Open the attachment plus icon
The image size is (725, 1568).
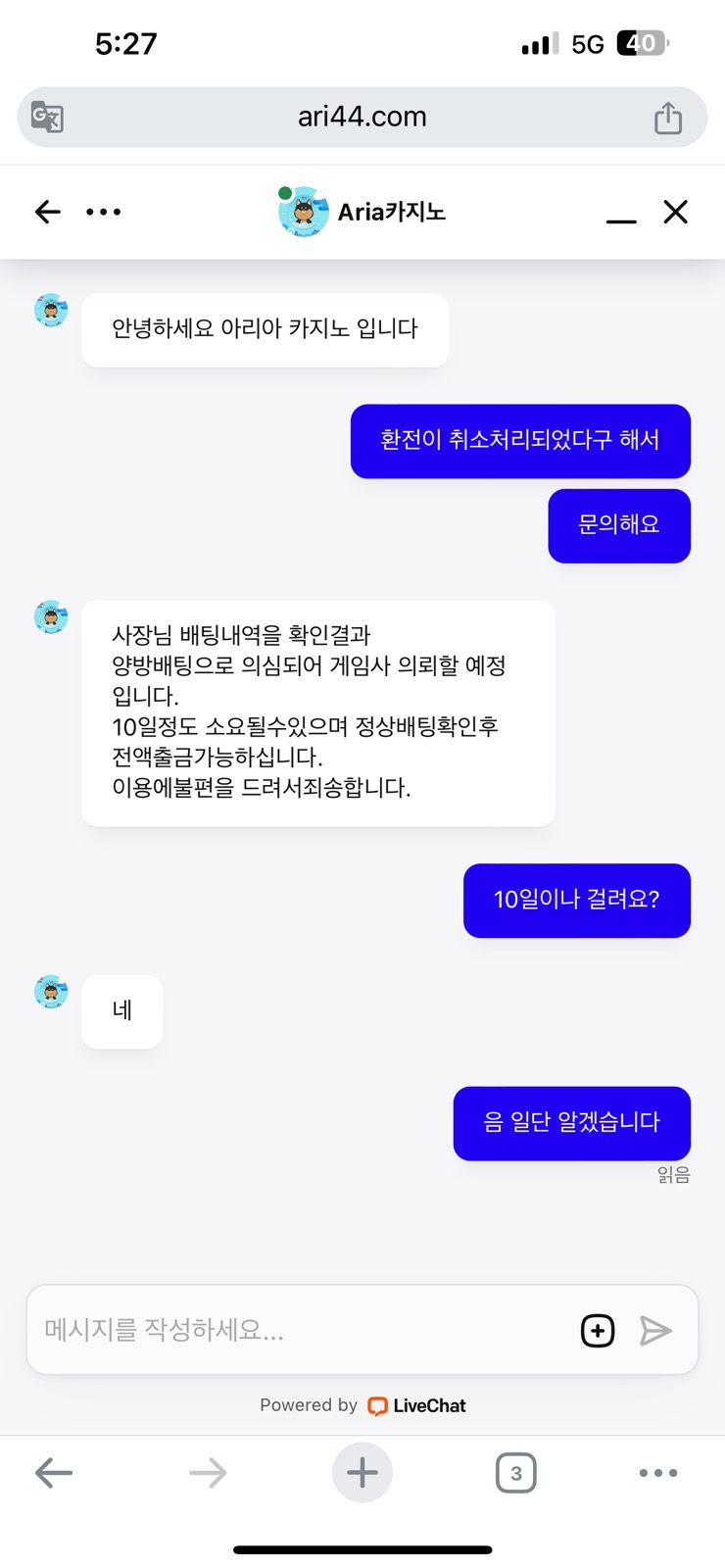point(598,1331)
